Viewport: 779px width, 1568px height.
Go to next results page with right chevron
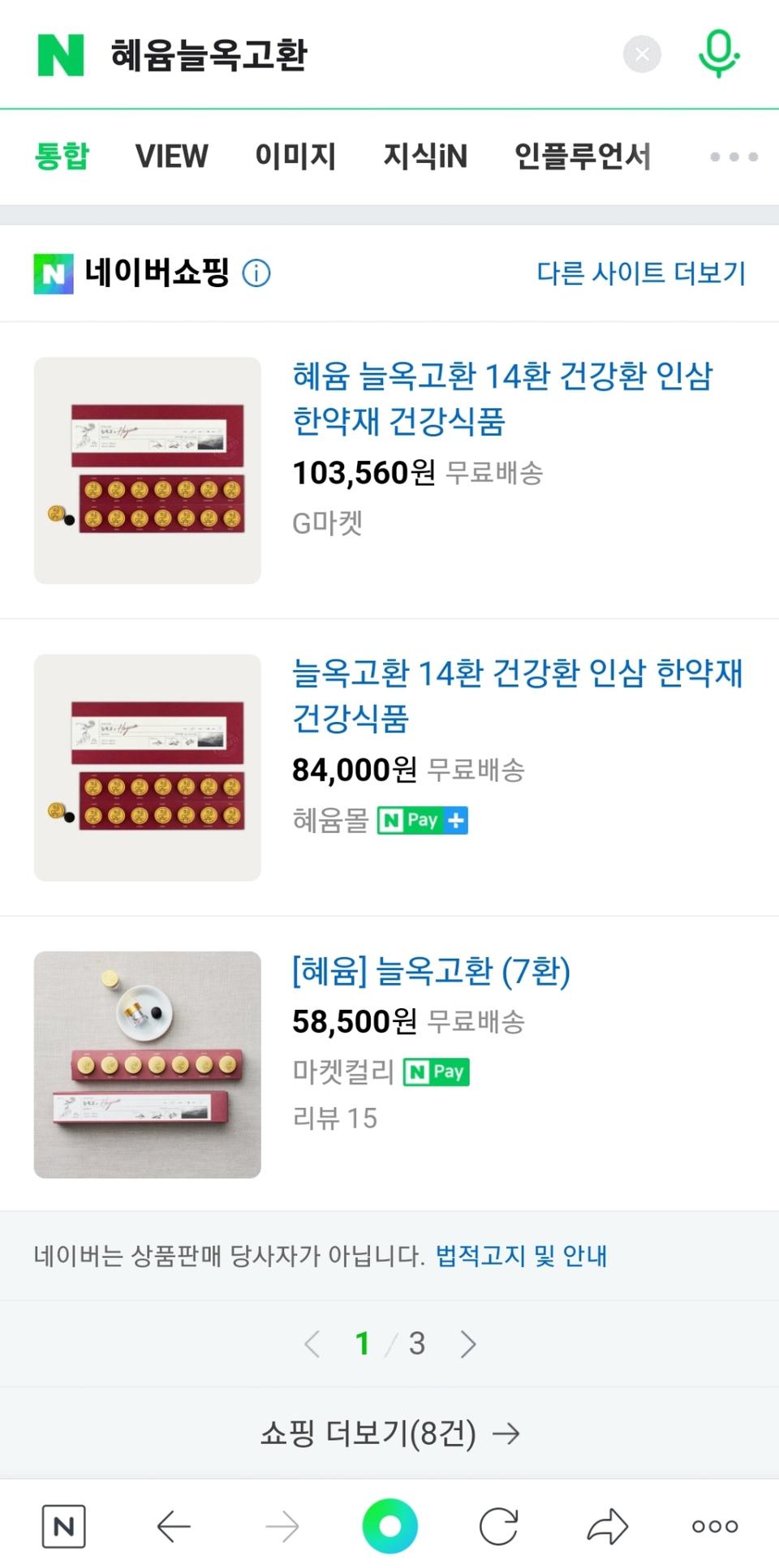(468, 1343)
